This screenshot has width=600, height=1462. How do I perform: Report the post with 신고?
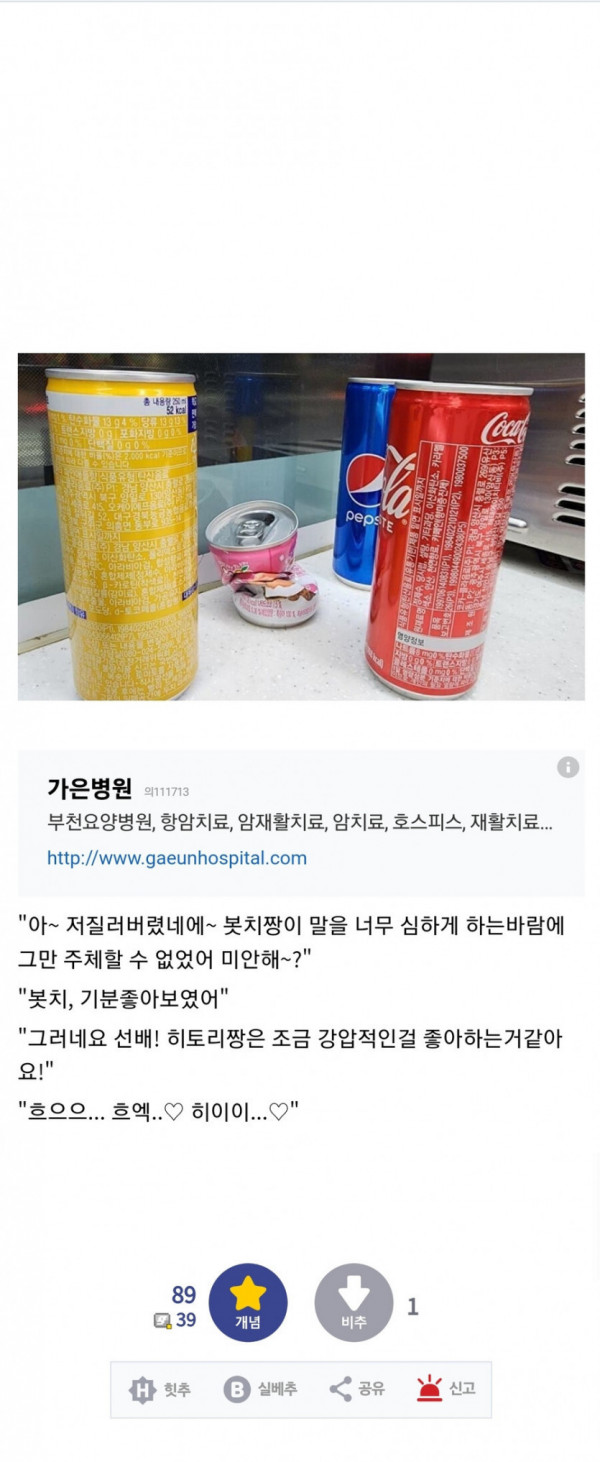(446, 1389)
